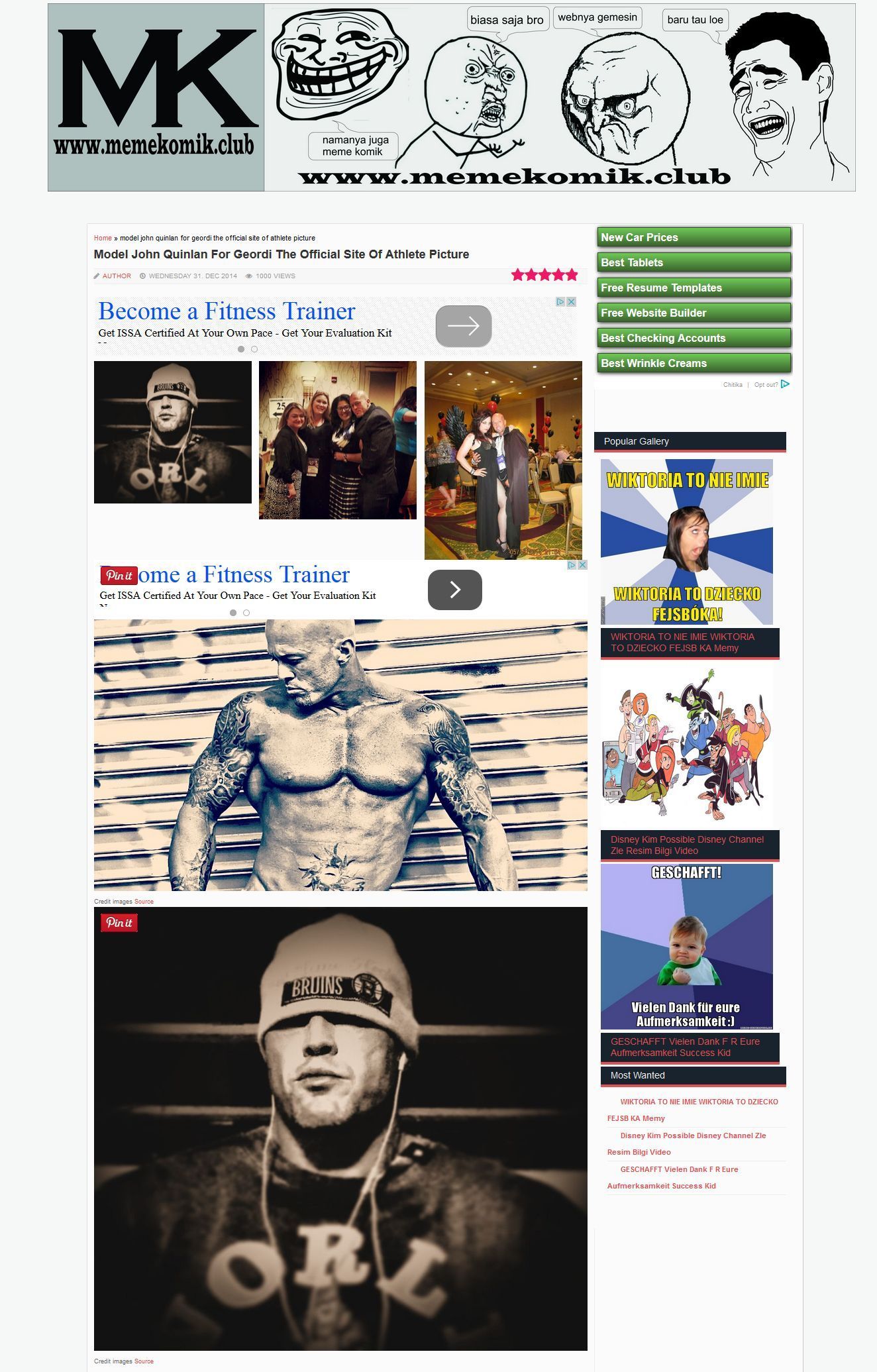Pin the large Bruins beanie photo
Screen dimensions: 877x1372
(x=119, y=922)
